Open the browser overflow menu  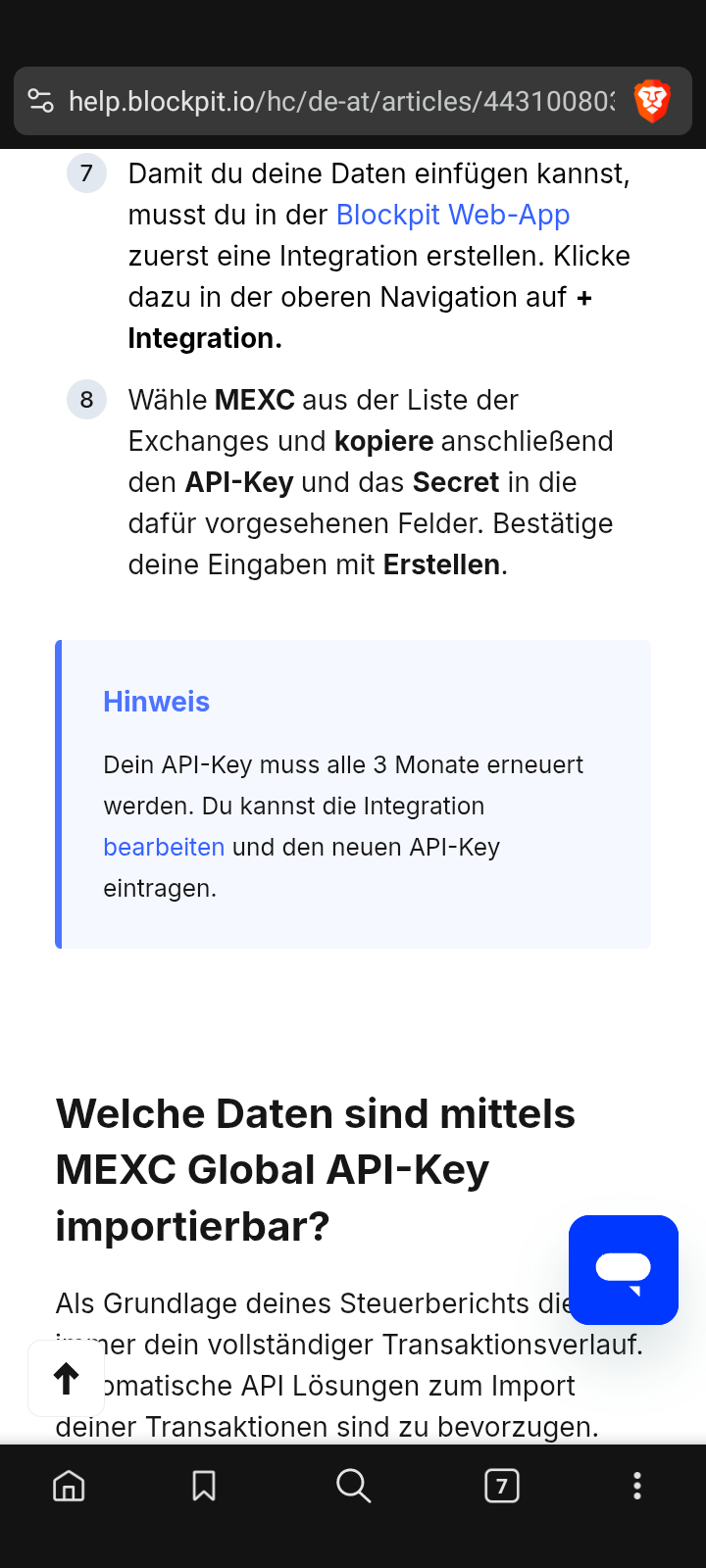637,1486
